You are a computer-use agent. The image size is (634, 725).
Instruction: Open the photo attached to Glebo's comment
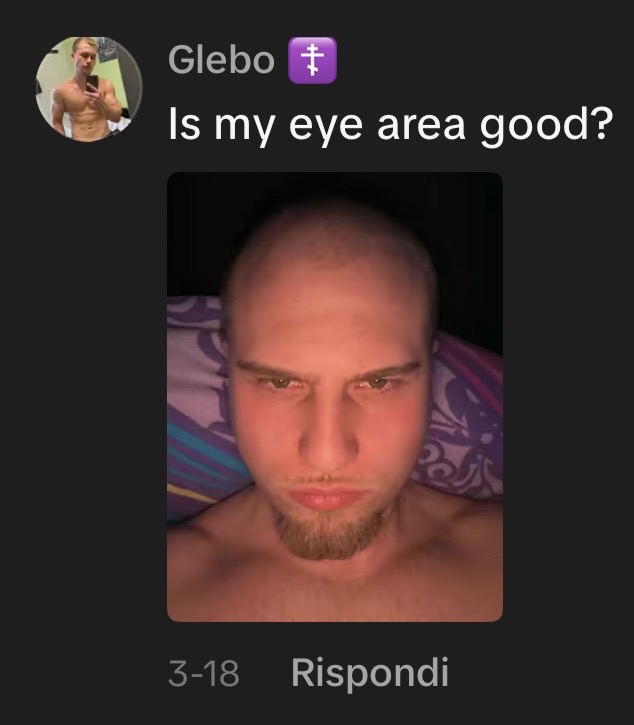point(334,397)
